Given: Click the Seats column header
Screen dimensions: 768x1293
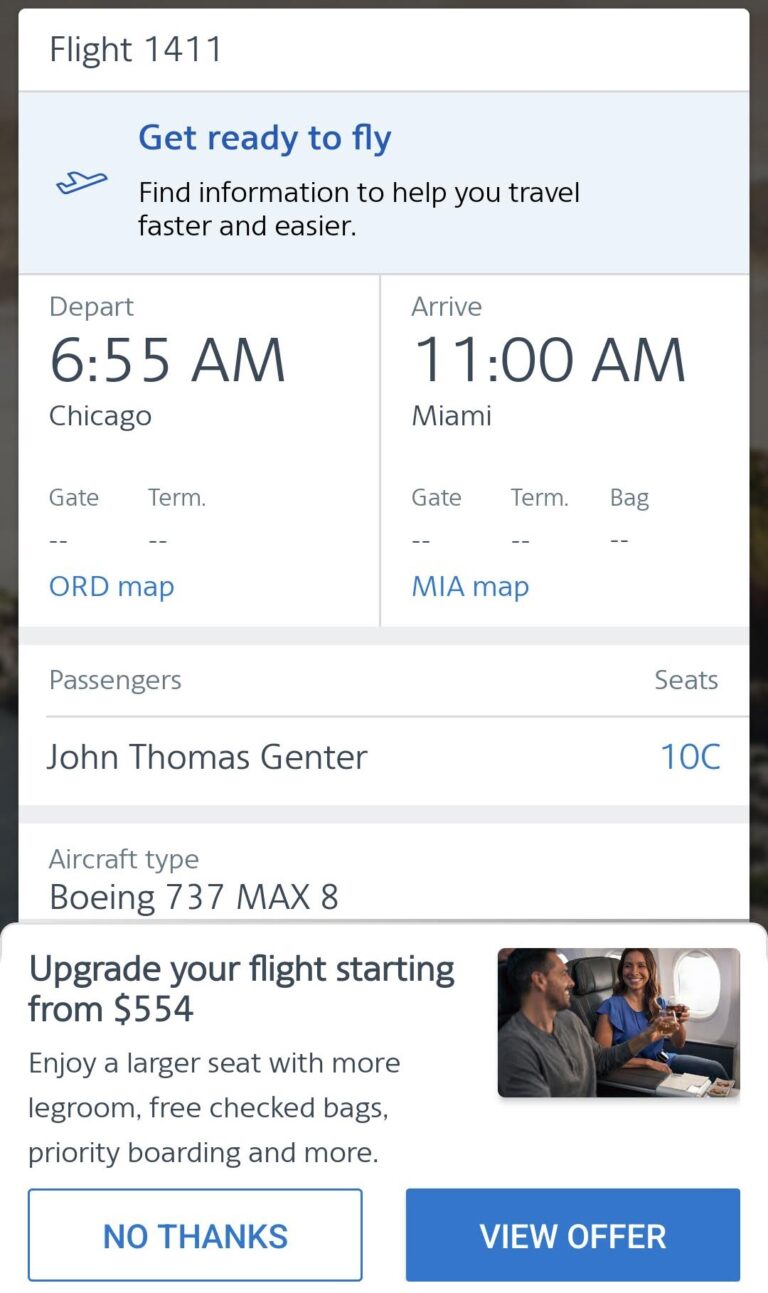Looking at the screenshot, I should pyautogui.click(x=687, y=680).
